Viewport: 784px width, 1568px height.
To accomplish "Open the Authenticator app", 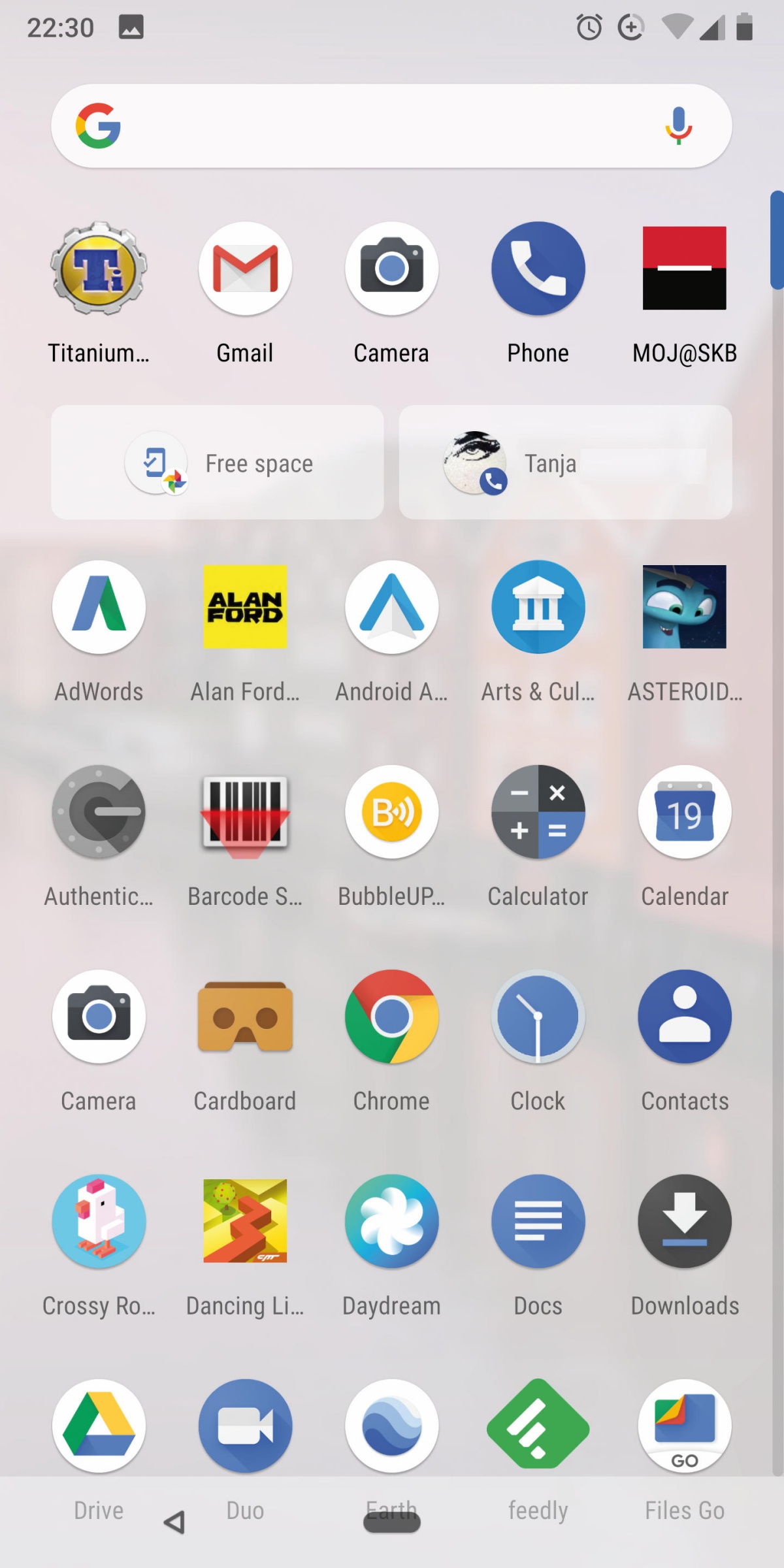I will [99, 812].
